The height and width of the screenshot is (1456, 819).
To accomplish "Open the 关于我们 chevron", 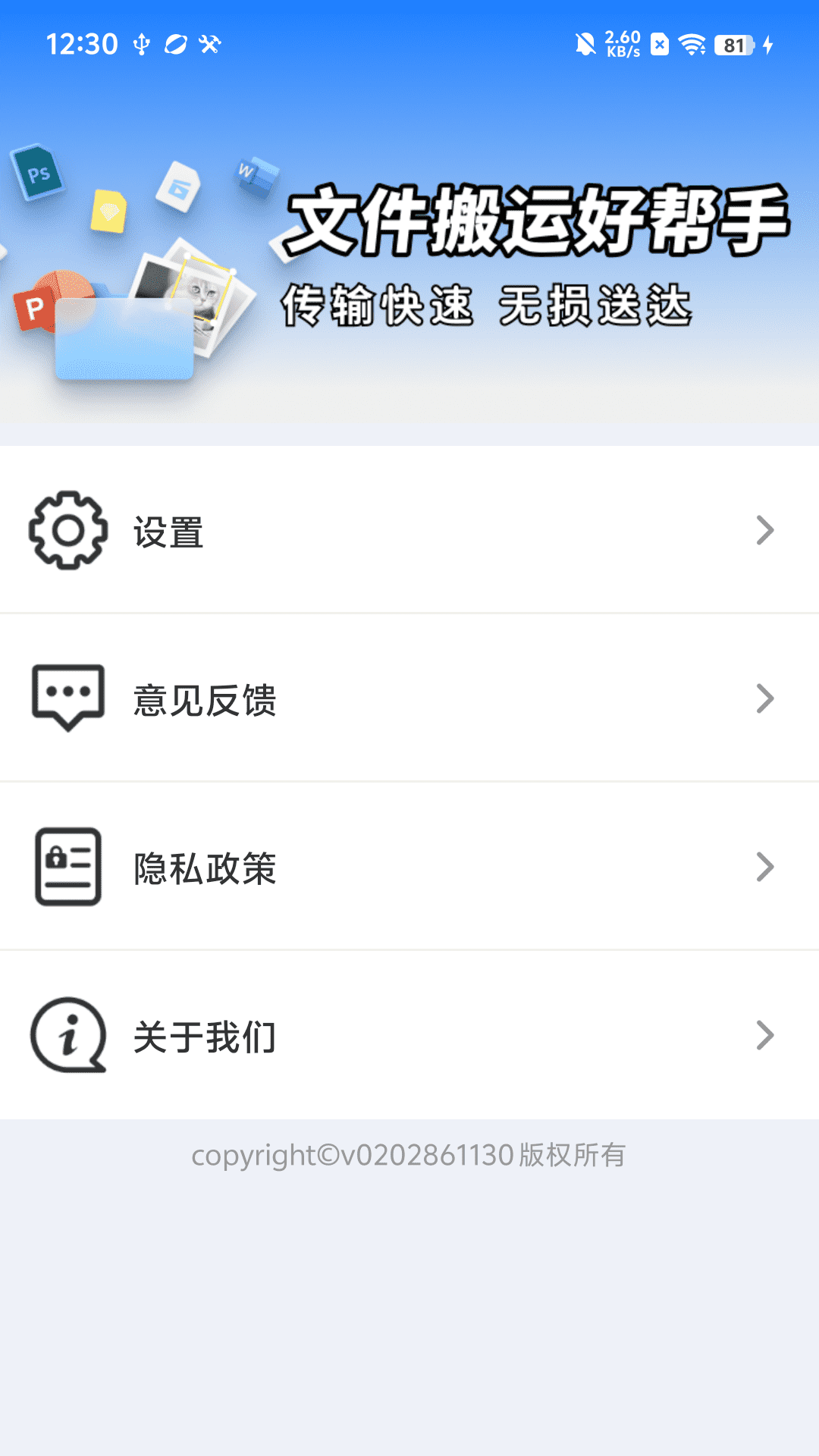I will click(x=764, y=1037).
